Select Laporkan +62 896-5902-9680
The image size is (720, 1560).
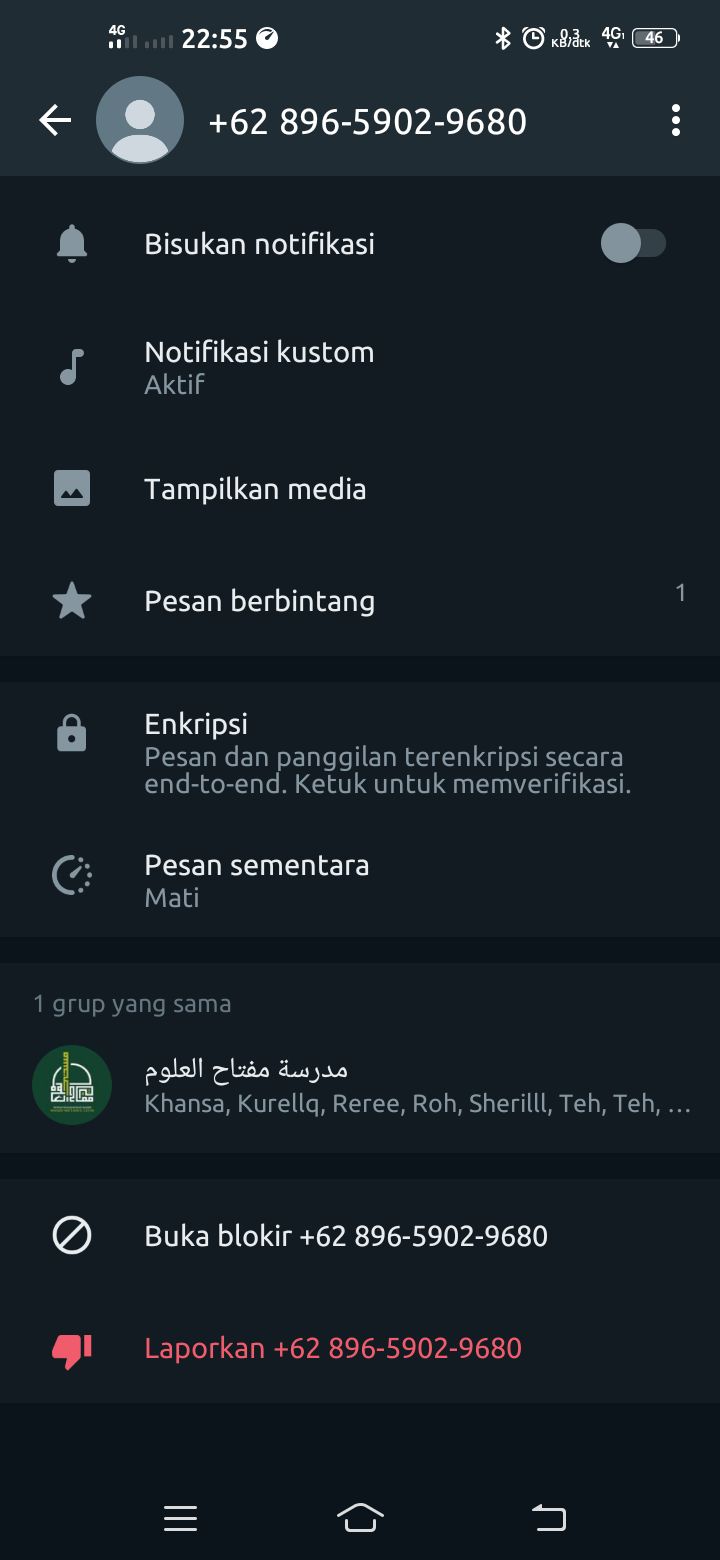[x=360, y=1348]
